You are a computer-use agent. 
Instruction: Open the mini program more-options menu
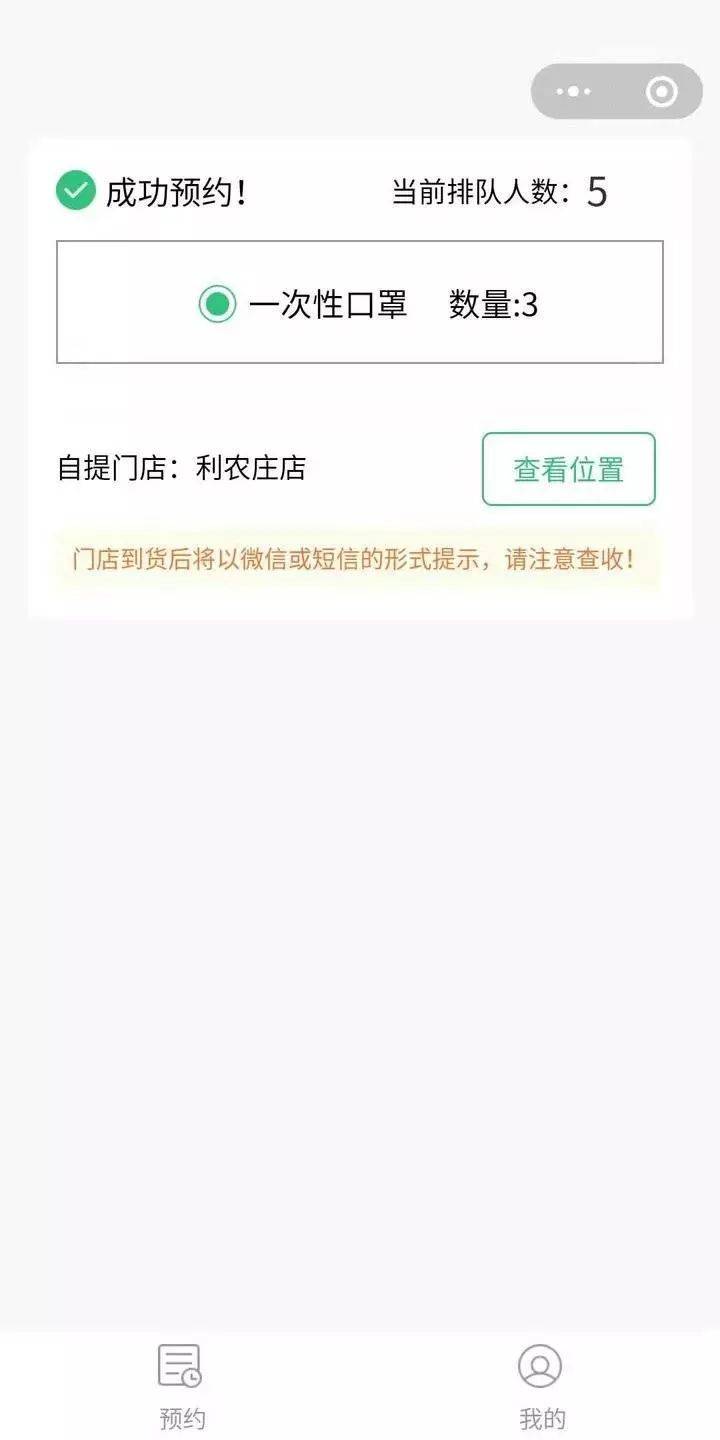point(574,92)
